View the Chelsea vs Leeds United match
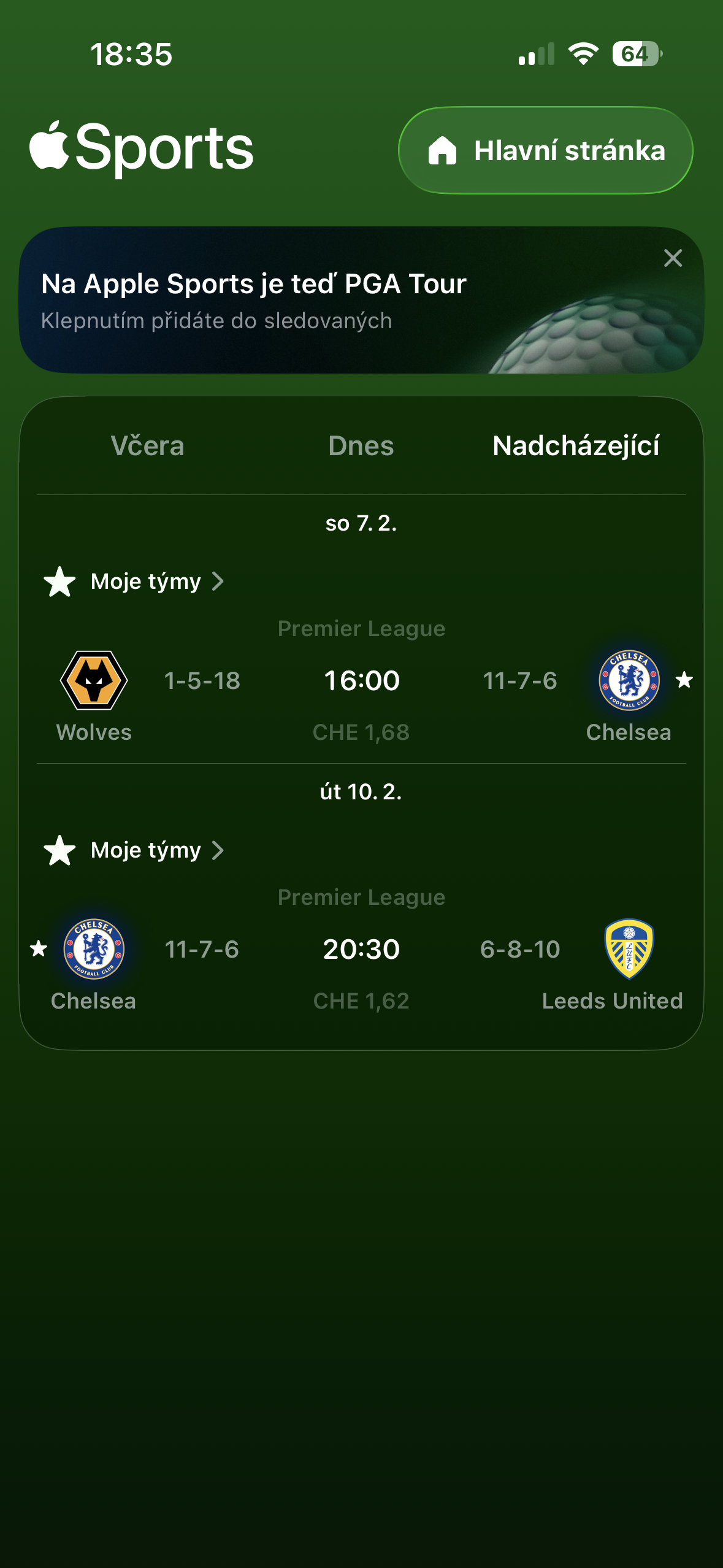This screenshot has width=723, height=1568. [x=361, y=961]
